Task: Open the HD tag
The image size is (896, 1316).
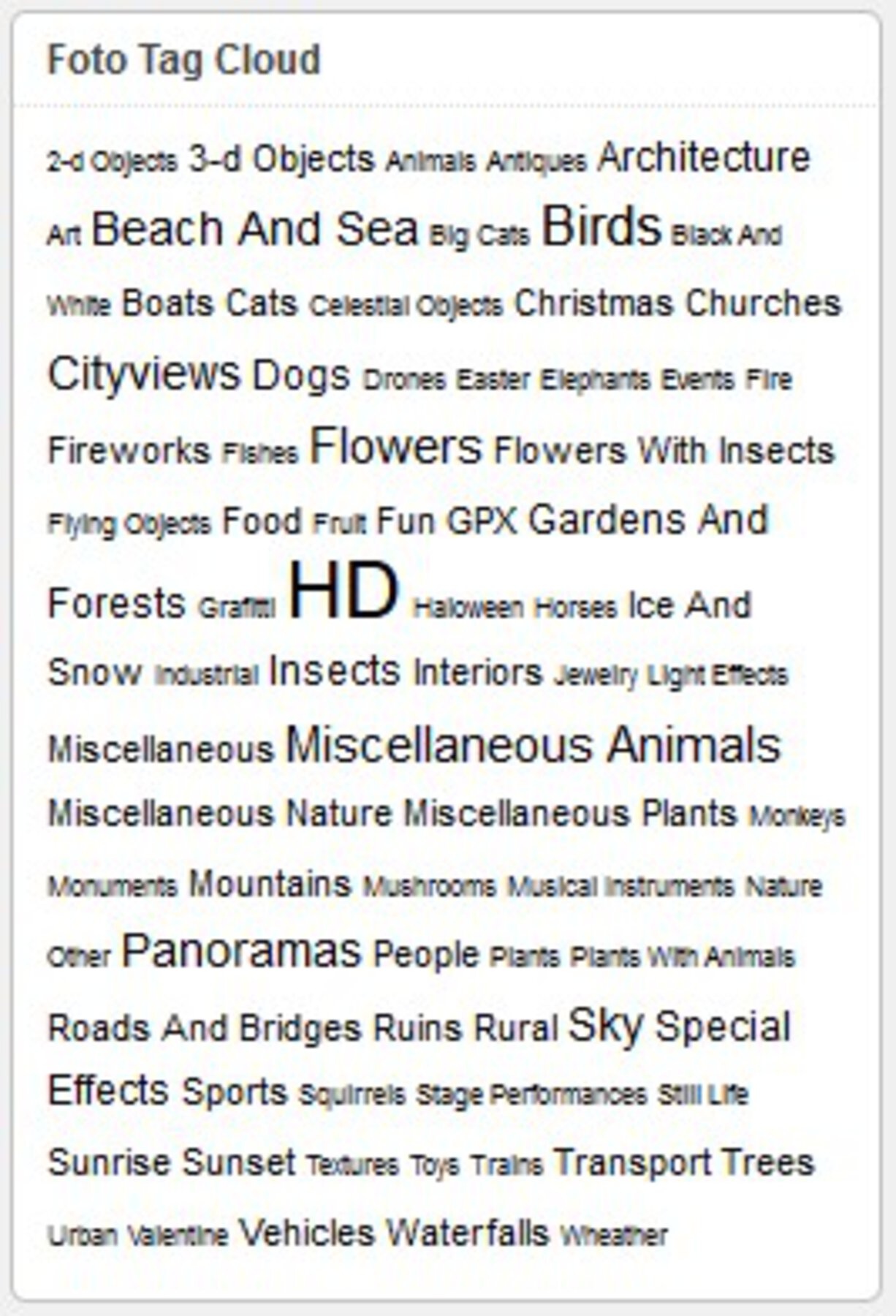Action: [343, 591]
